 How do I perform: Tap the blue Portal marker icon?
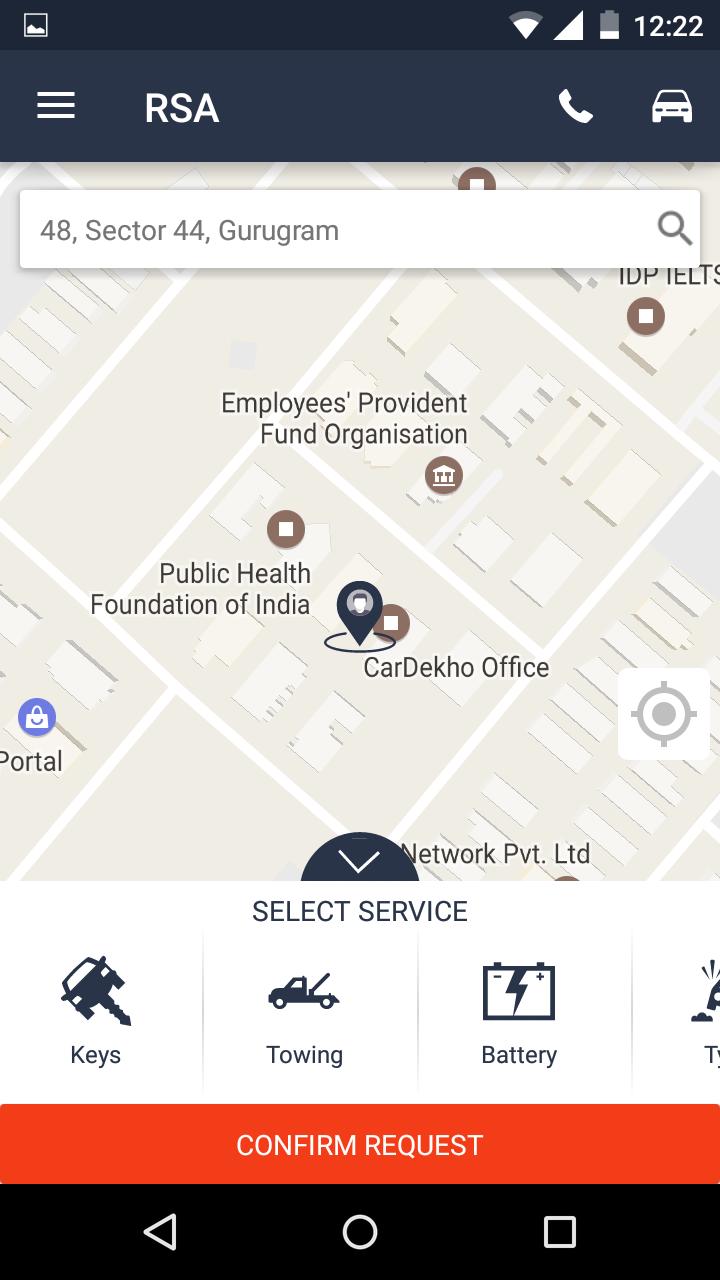coord(36,717)
